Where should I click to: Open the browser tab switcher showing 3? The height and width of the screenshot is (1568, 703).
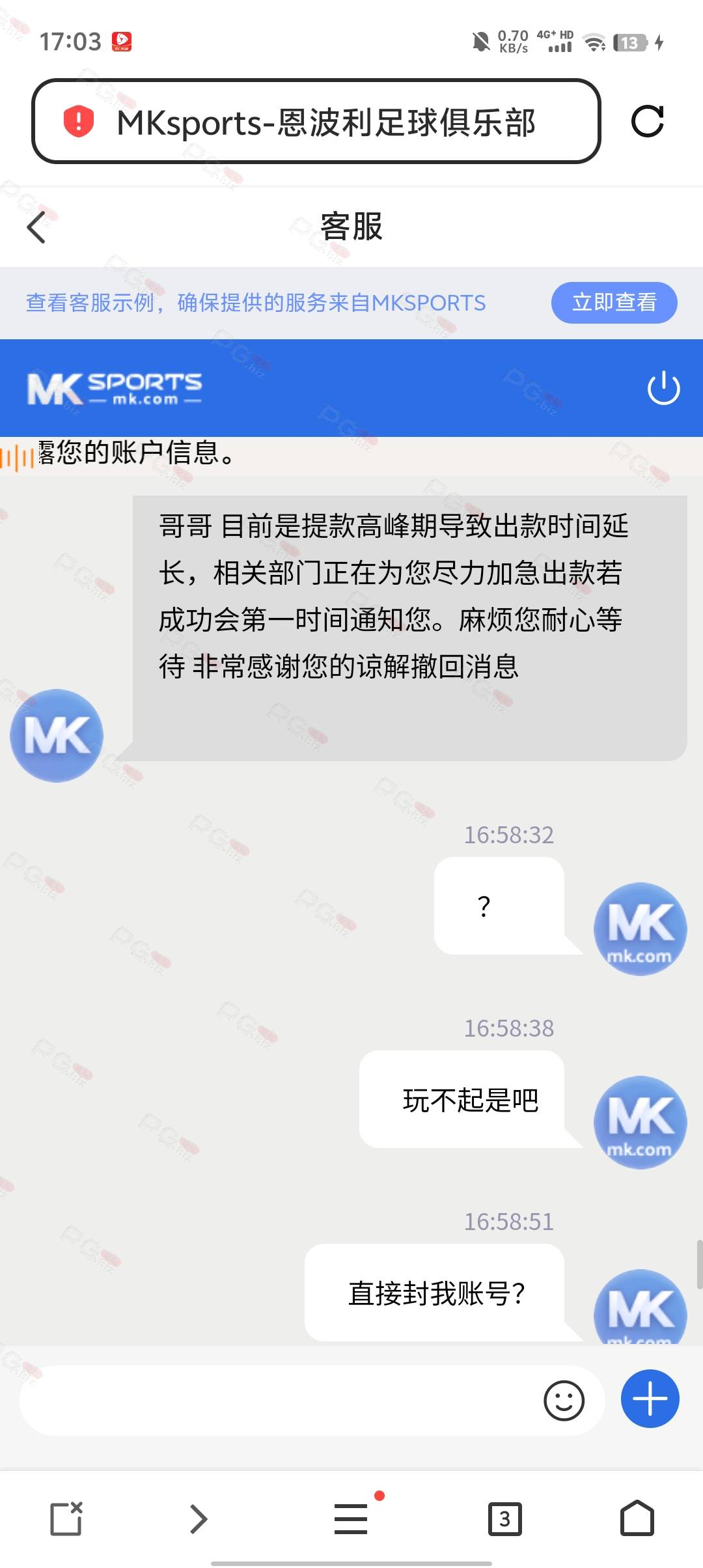pos(505,1519)
